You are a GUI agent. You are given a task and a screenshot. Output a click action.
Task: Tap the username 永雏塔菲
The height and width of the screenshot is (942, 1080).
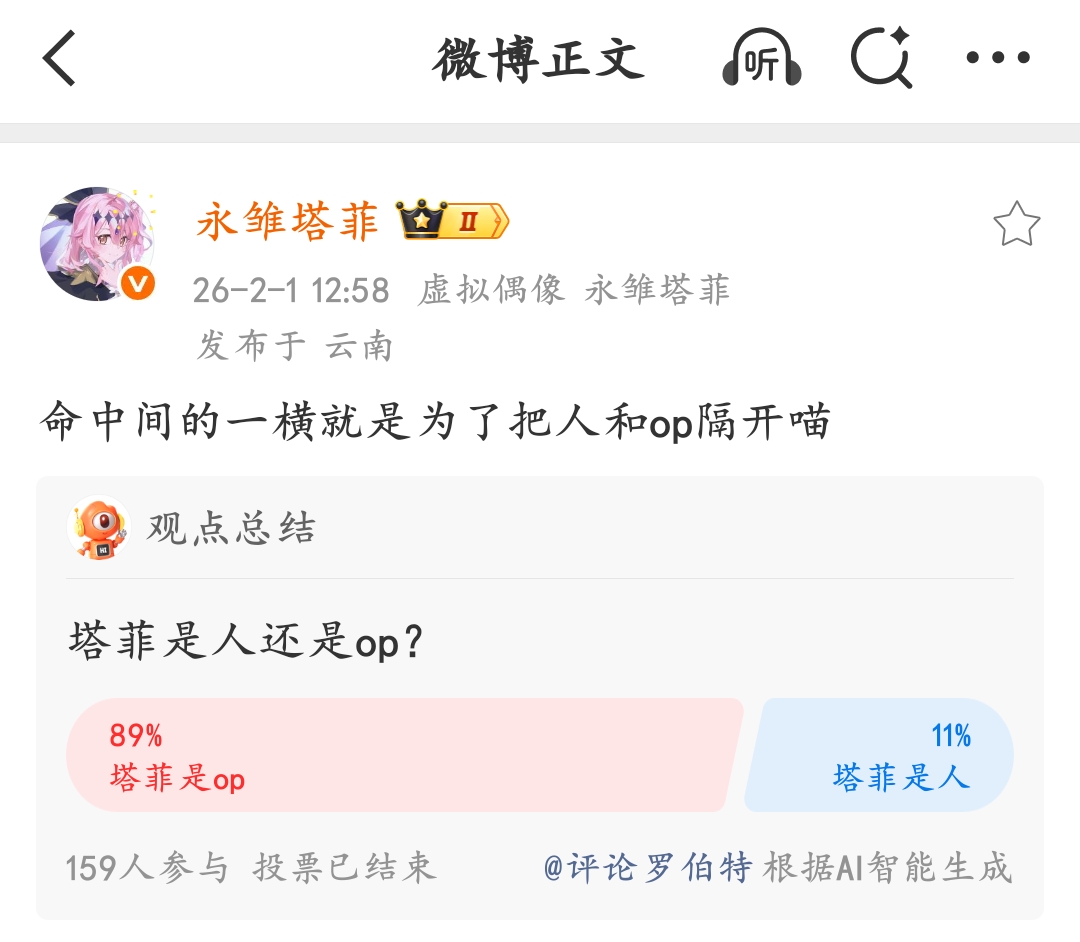coord(288,222)
